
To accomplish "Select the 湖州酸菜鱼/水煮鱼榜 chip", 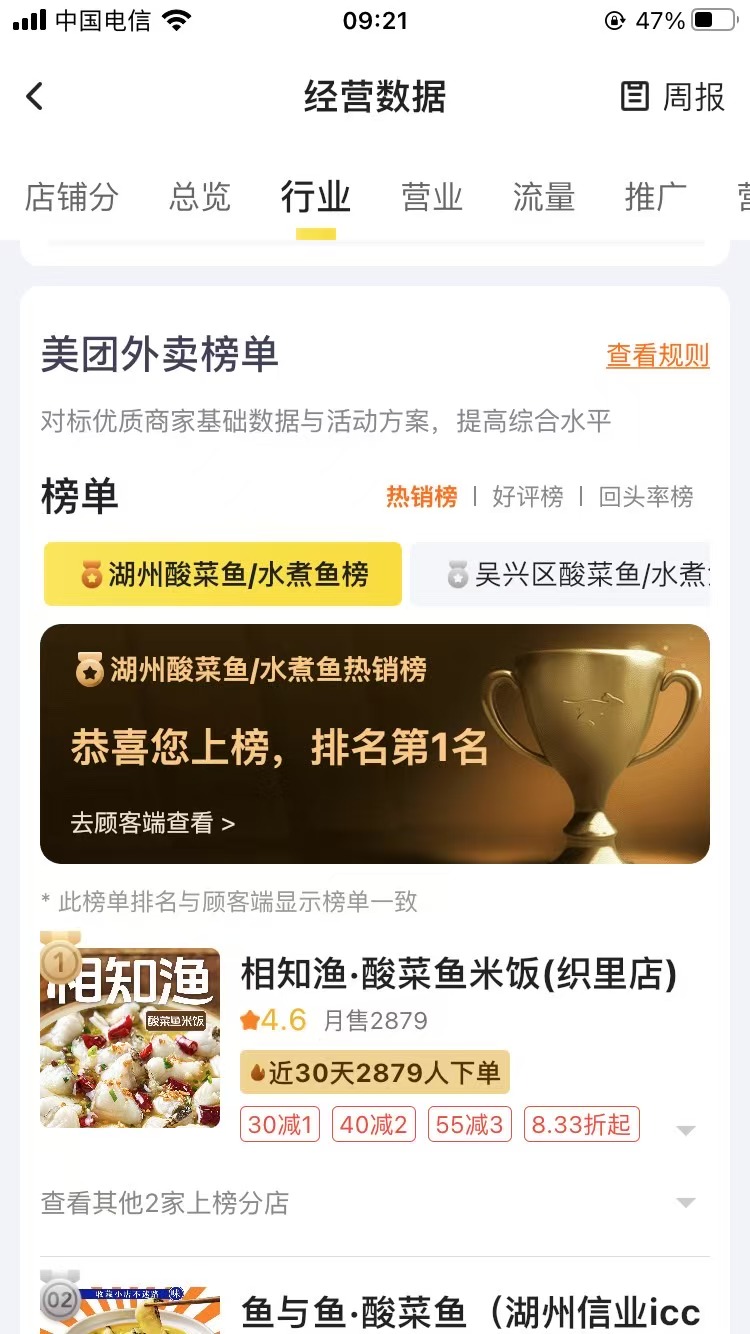I will 223,574.
